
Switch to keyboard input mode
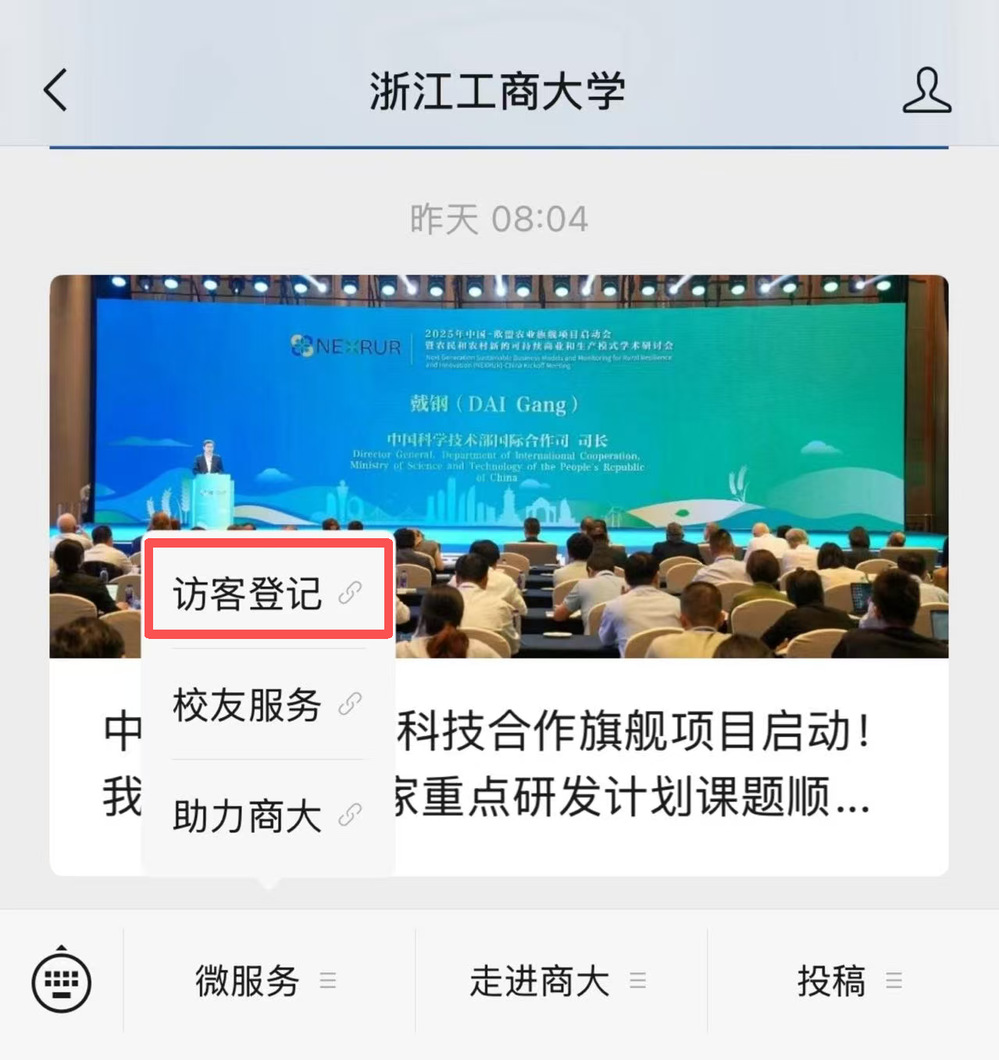(62, 981)
